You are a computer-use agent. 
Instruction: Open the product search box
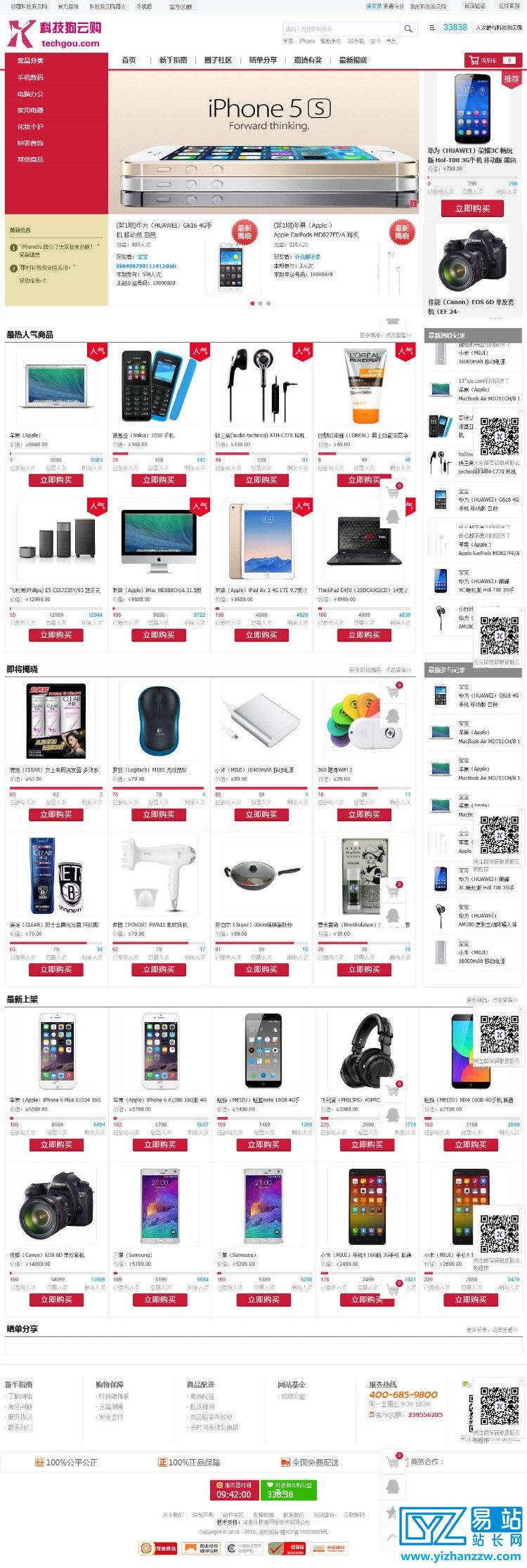341,29
